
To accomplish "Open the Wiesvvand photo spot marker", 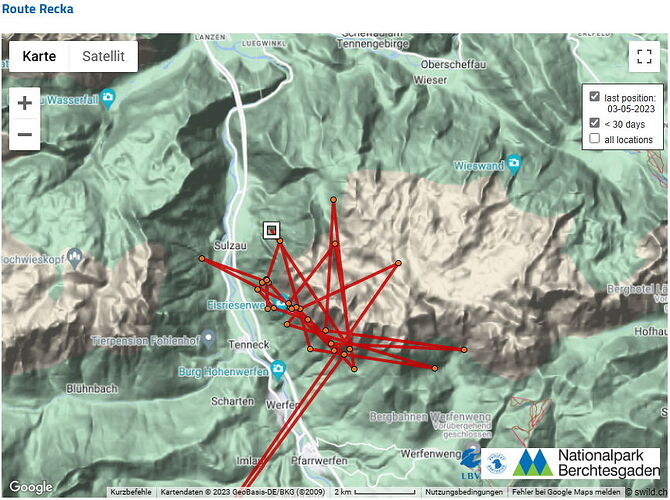I will [514, 162].
